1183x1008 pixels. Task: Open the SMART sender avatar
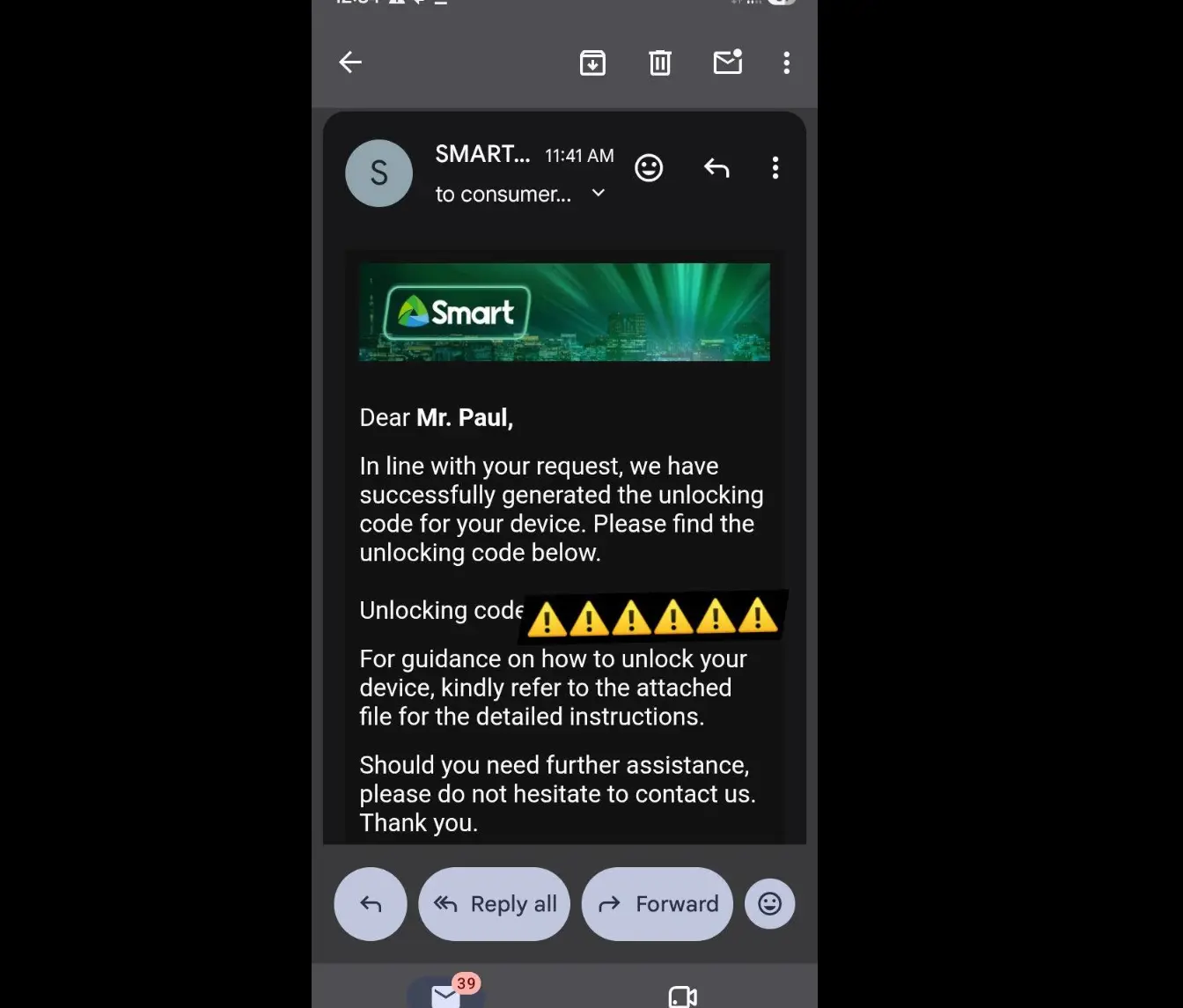point(379,173)
